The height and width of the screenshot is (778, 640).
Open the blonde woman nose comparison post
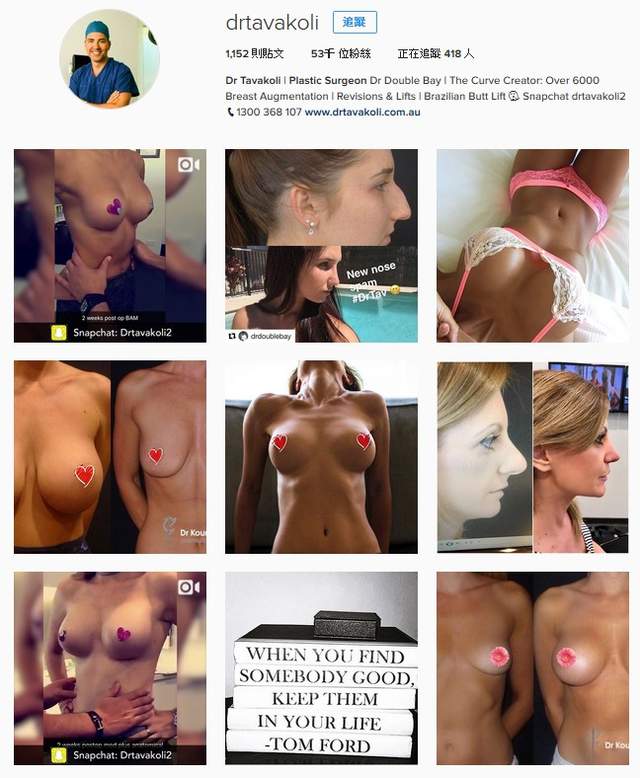532,457
